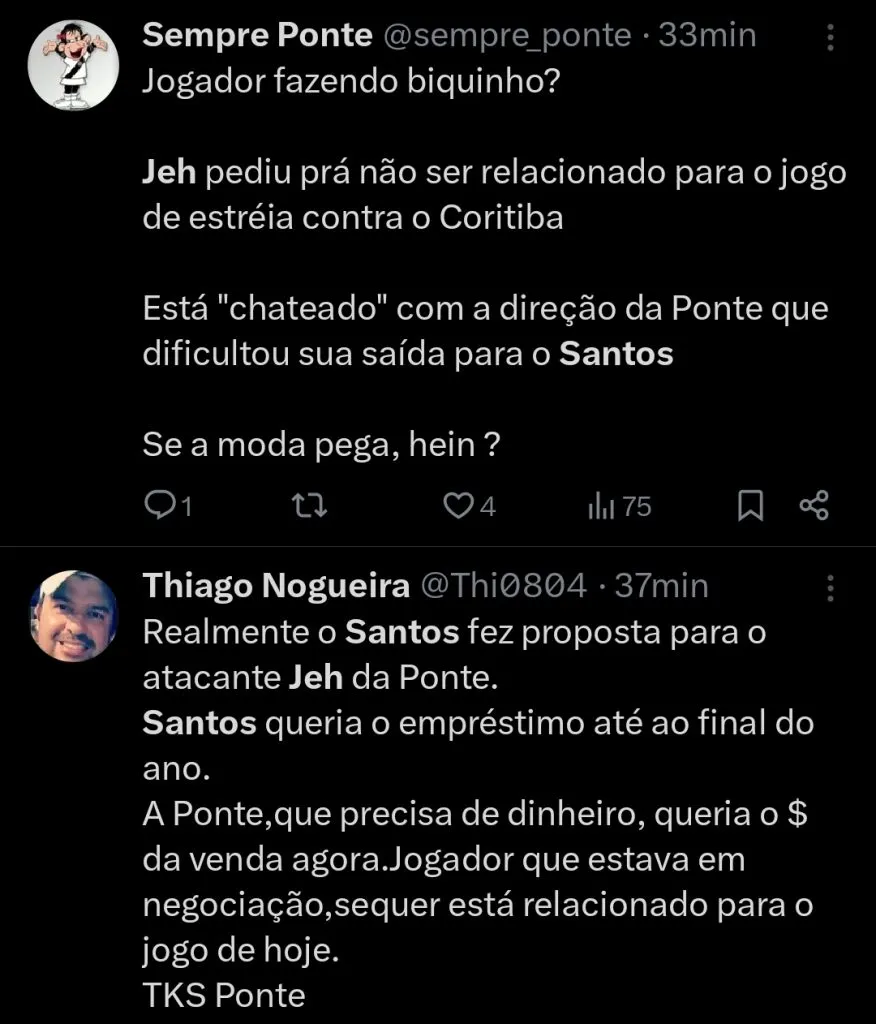
Task: Like the tweet about Jeh
Action: tap(460, 506)
